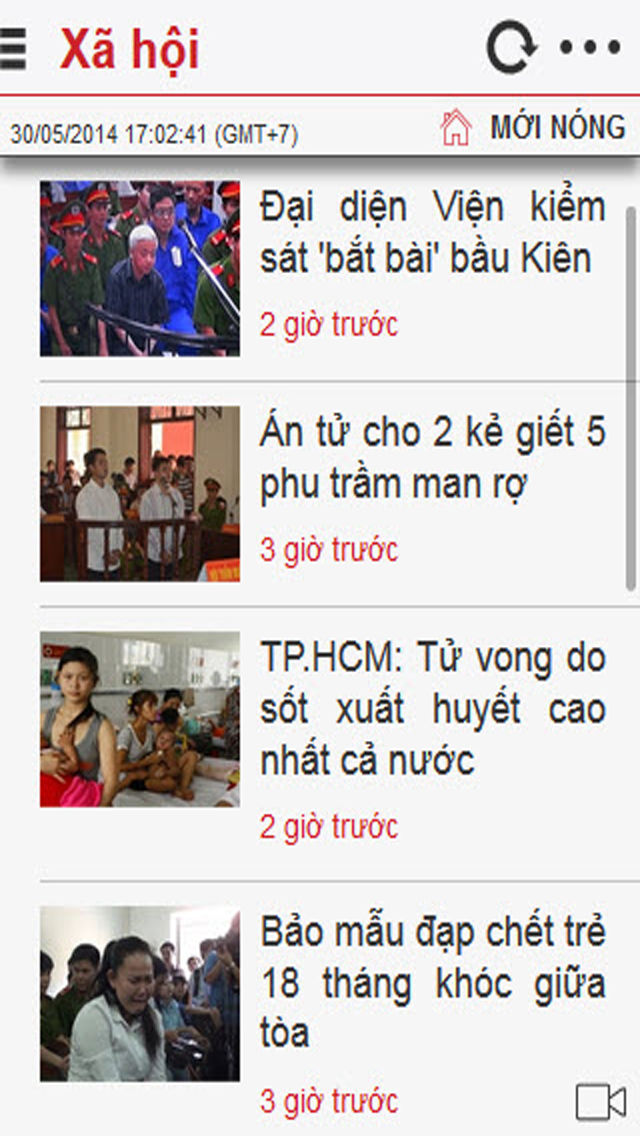Open the hamburger drawer menu
Screen dimensions: 640x1136
[x=12, y=49]
